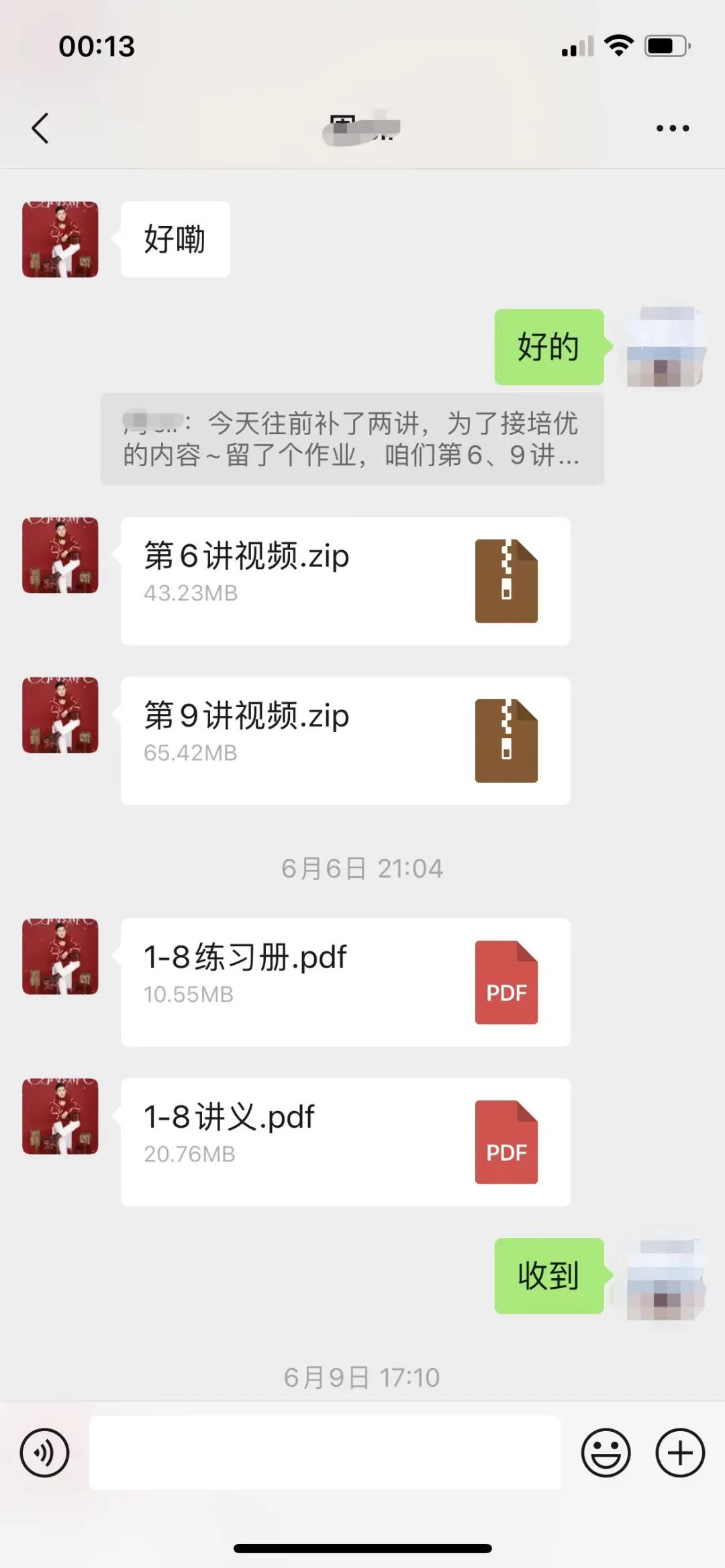Image resolution: width=725 pixels, height=1568 pixels.
Task: Tap the quoted message about 第6、9讲
Action: pos(352,439)
